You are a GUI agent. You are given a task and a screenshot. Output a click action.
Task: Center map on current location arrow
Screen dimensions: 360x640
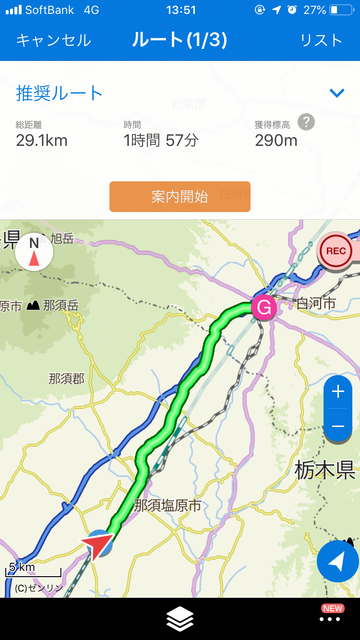(x=337, y=562)
